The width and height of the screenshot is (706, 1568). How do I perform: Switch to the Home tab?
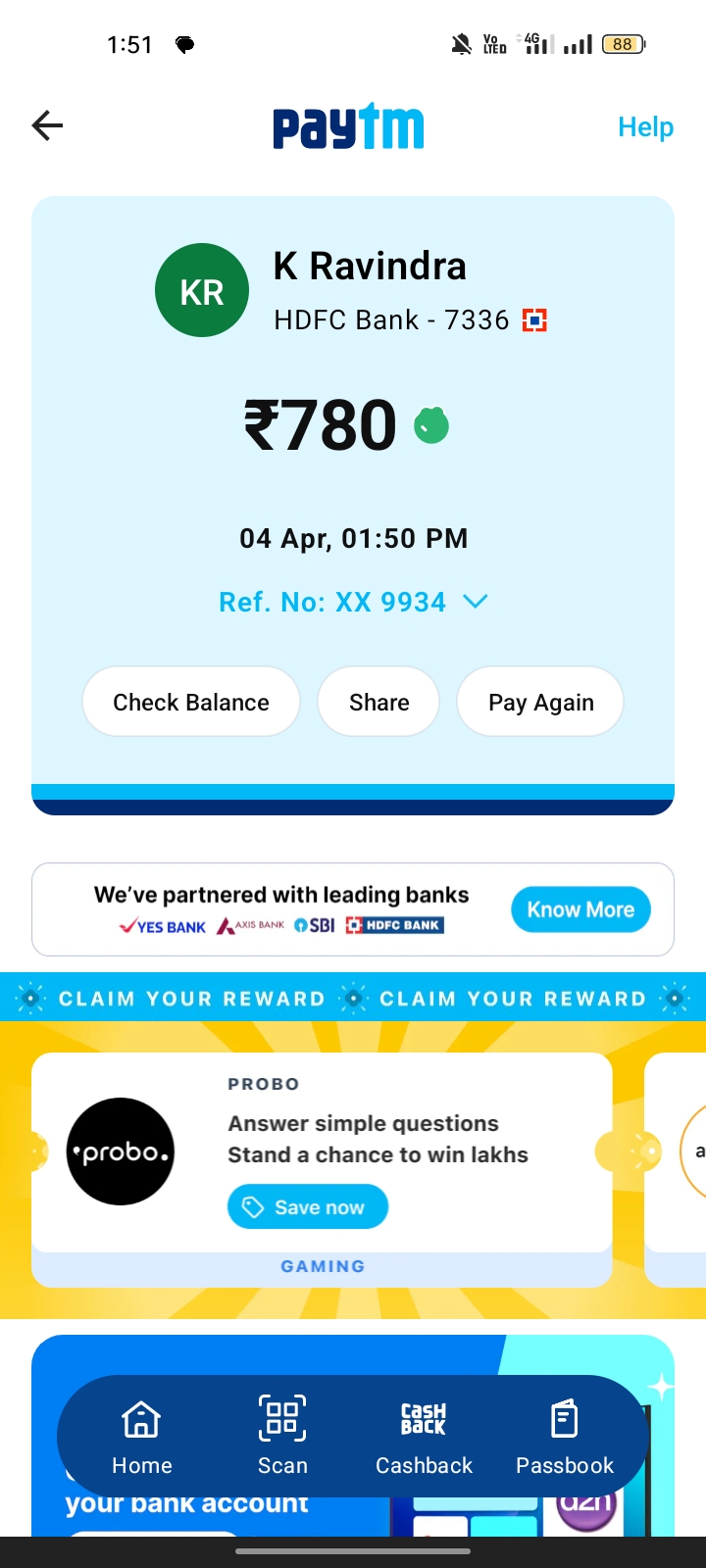pyautogui.click(x=142, y=1436)
